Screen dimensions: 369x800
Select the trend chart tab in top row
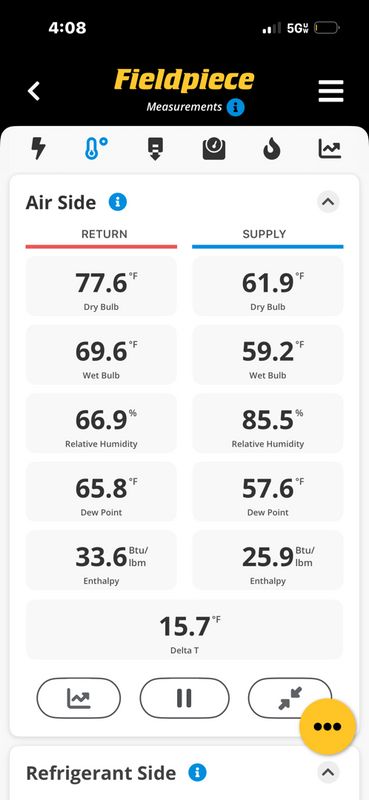coord(330,149)
